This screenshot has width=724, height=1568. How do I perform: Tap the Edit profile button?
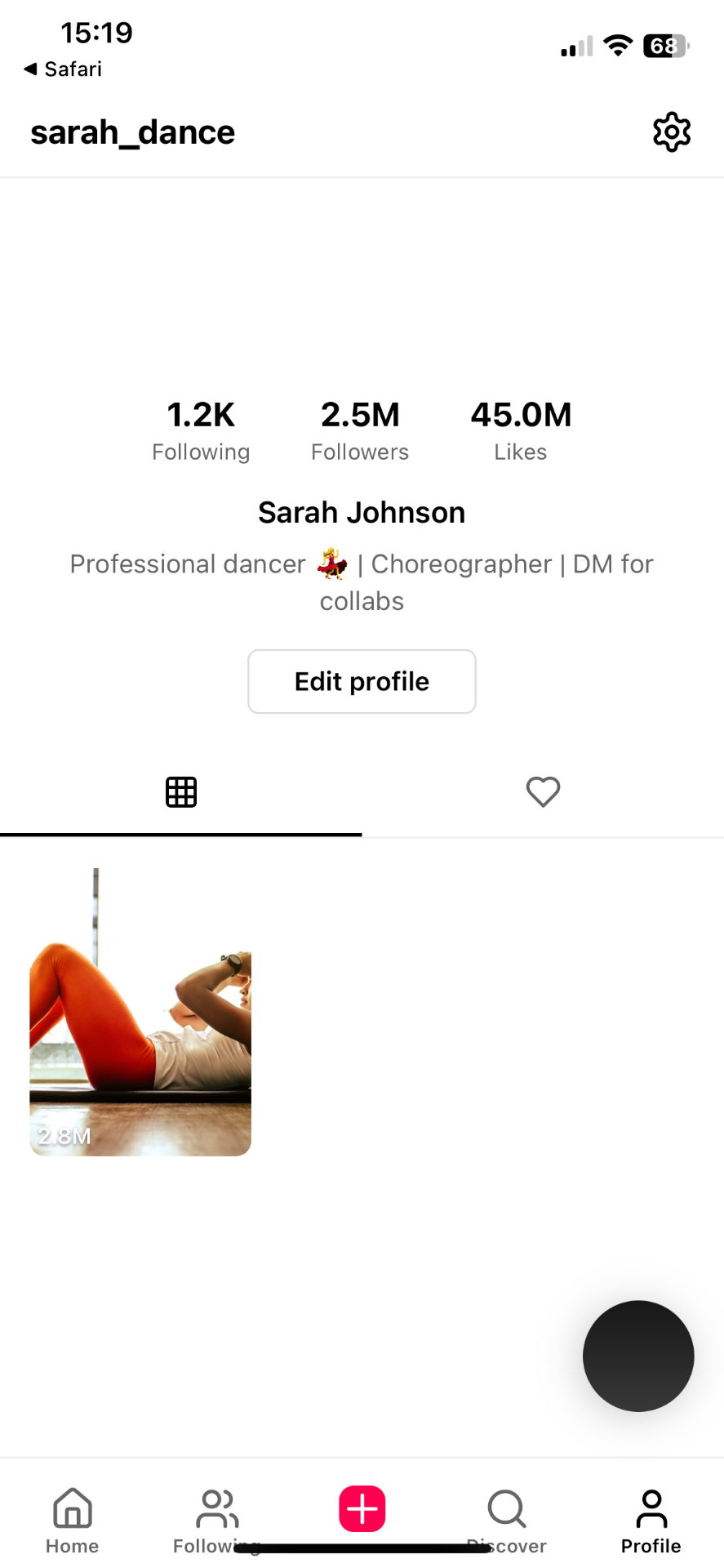point(362,681)
